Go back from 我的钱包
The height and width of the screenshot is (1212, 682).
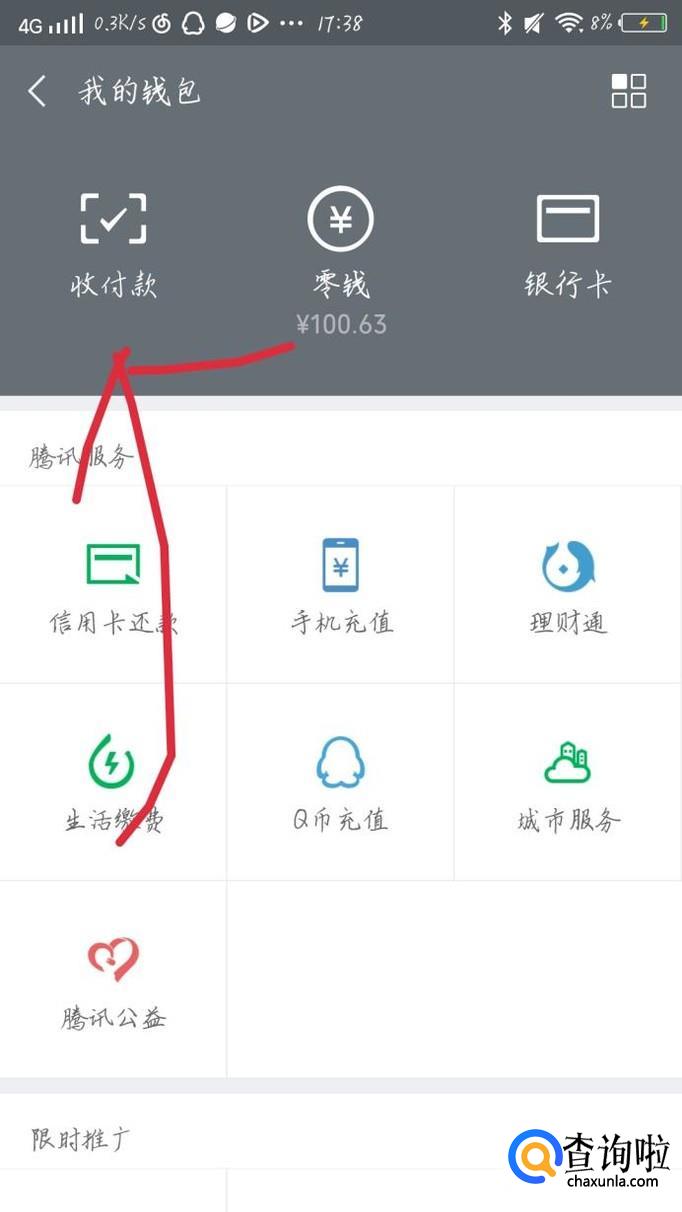[37, 92]
